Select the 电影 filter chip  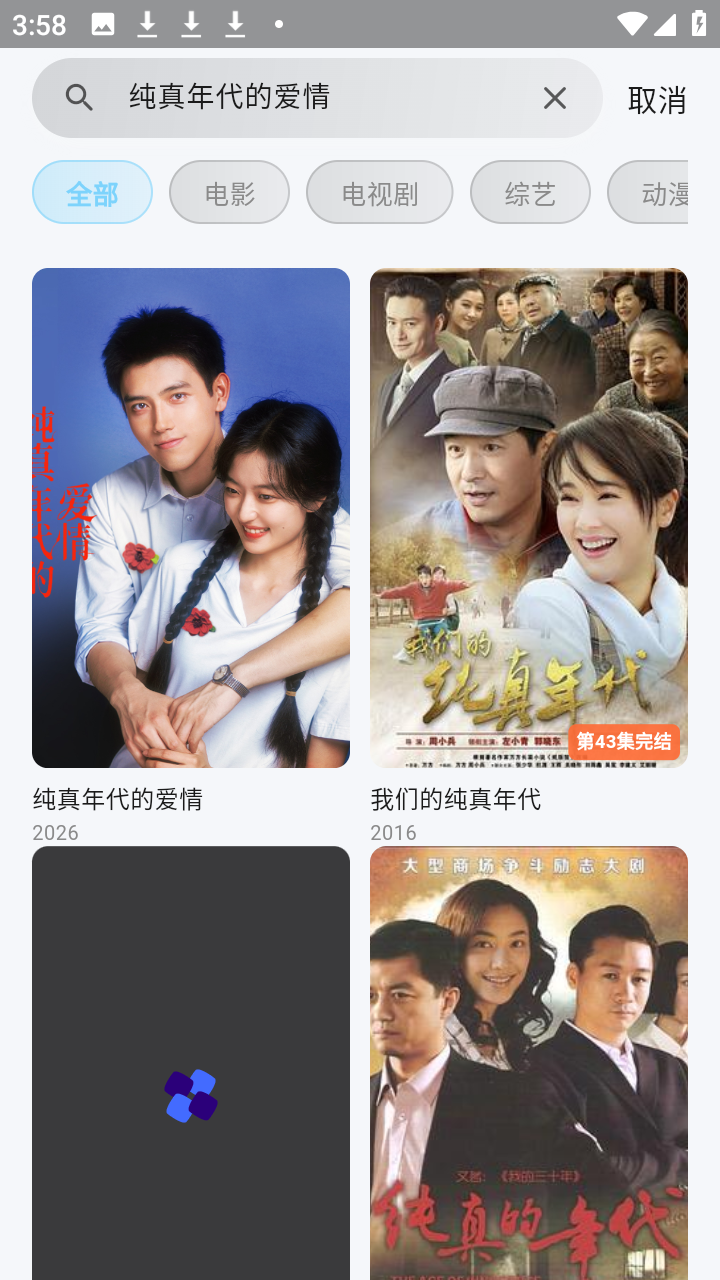pos(229,191)
